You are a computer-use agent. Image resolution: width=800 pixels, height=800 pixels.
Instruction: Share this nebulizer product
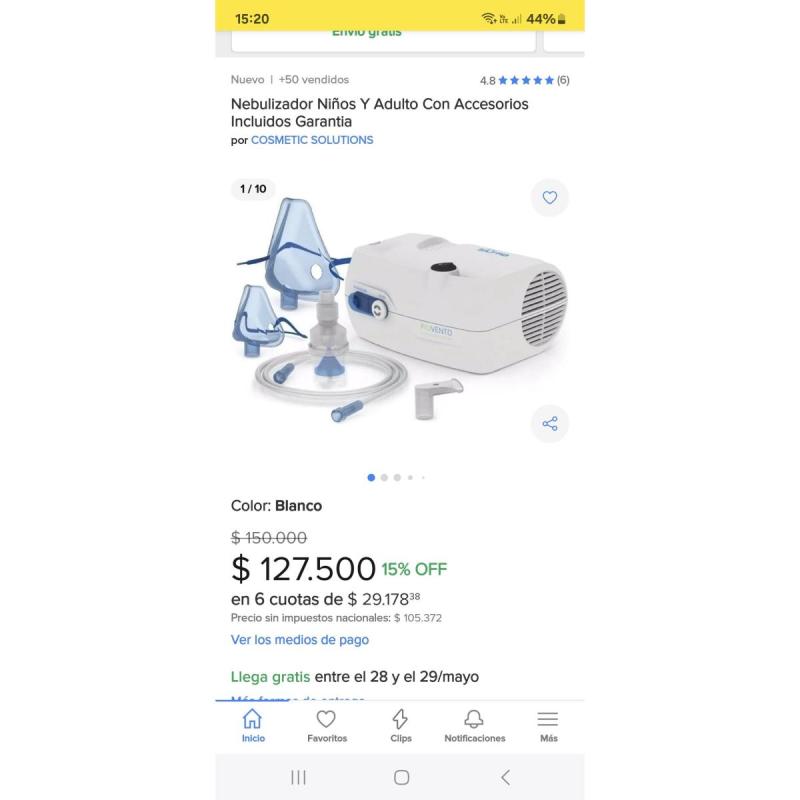point(549,424)
